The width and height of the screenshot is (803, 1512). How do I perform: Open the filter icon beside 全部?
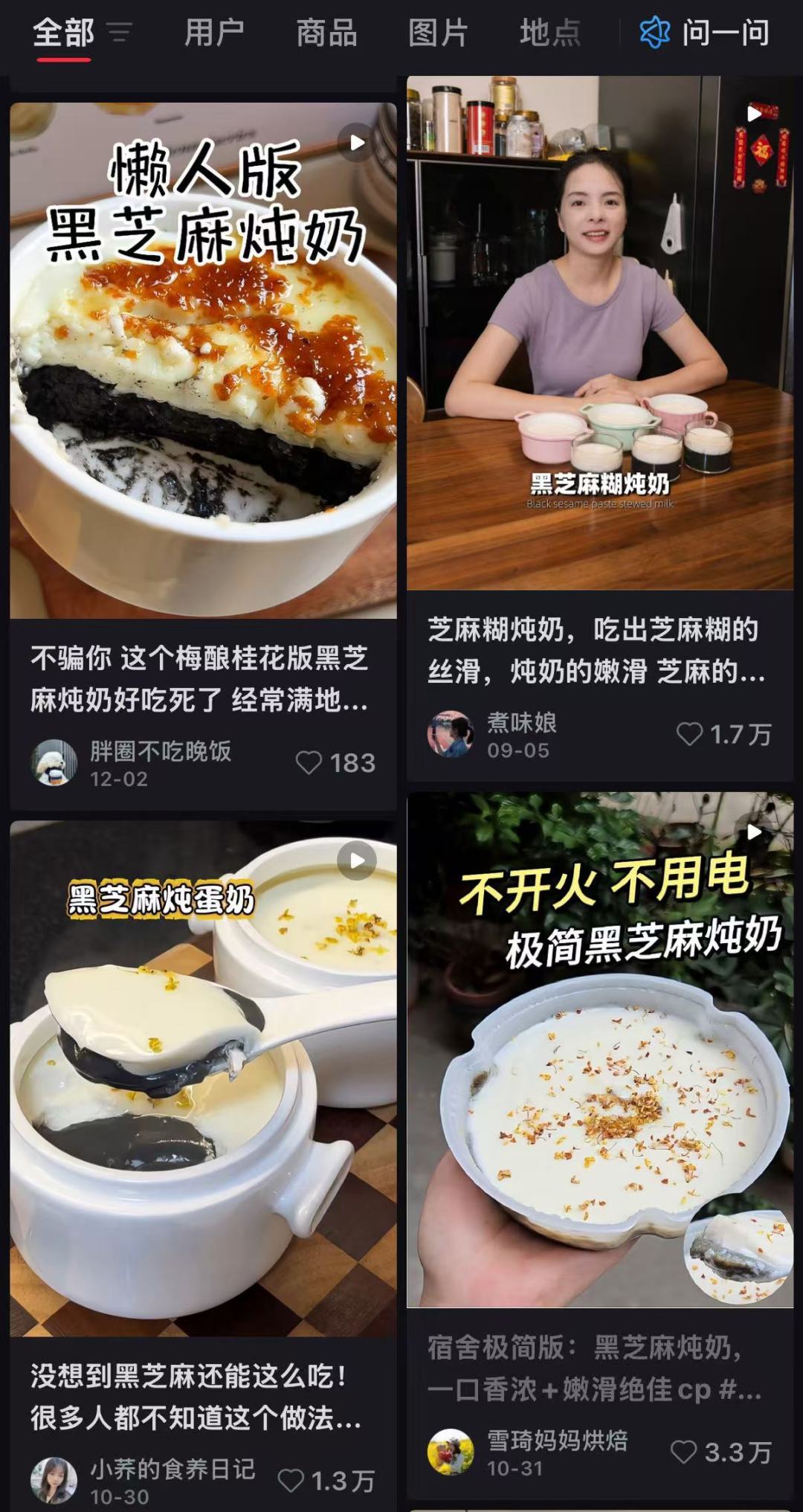tap(119, 33)
